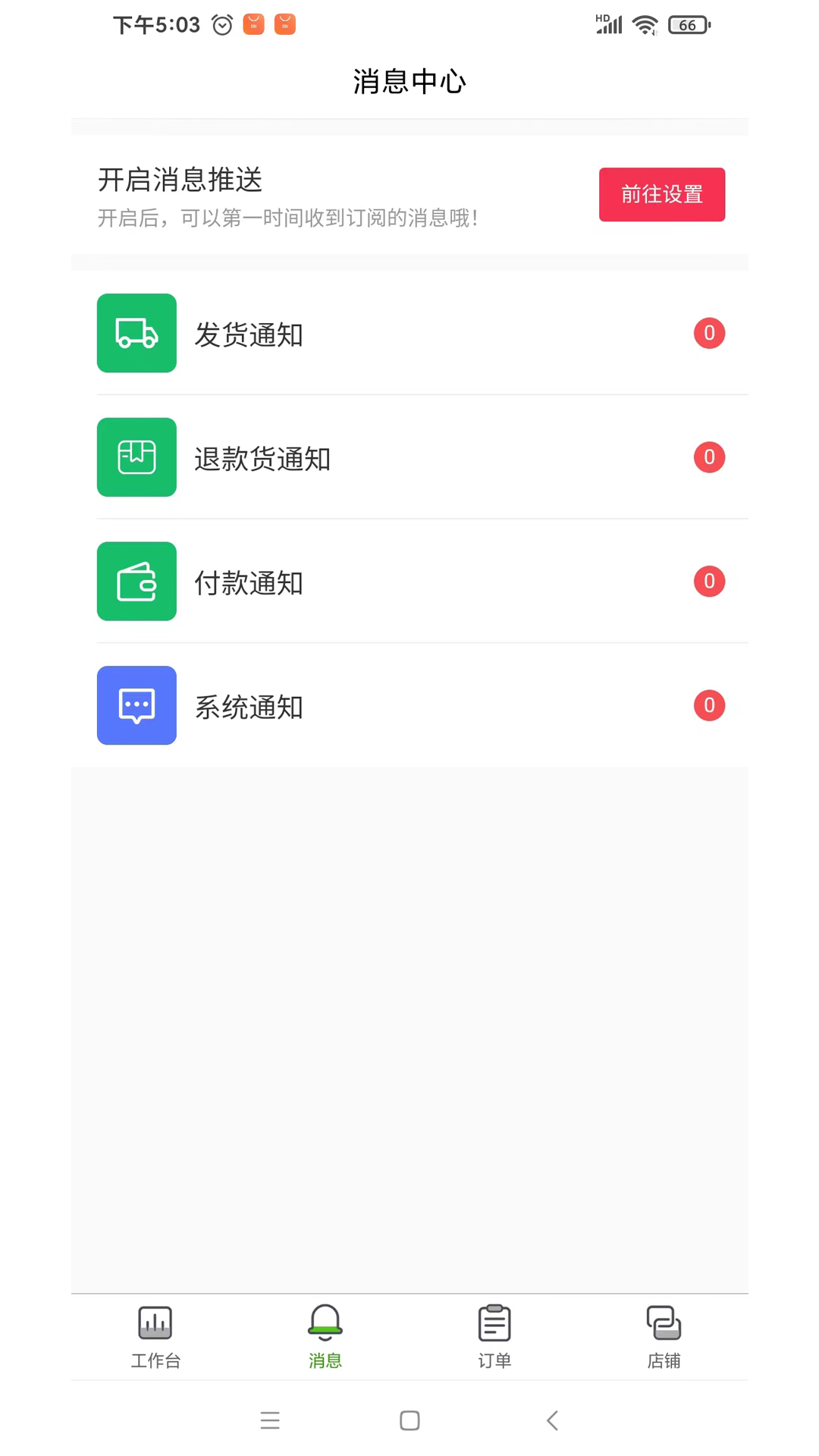Open the 发货通知 shipping notification icon

coord(136,334)
